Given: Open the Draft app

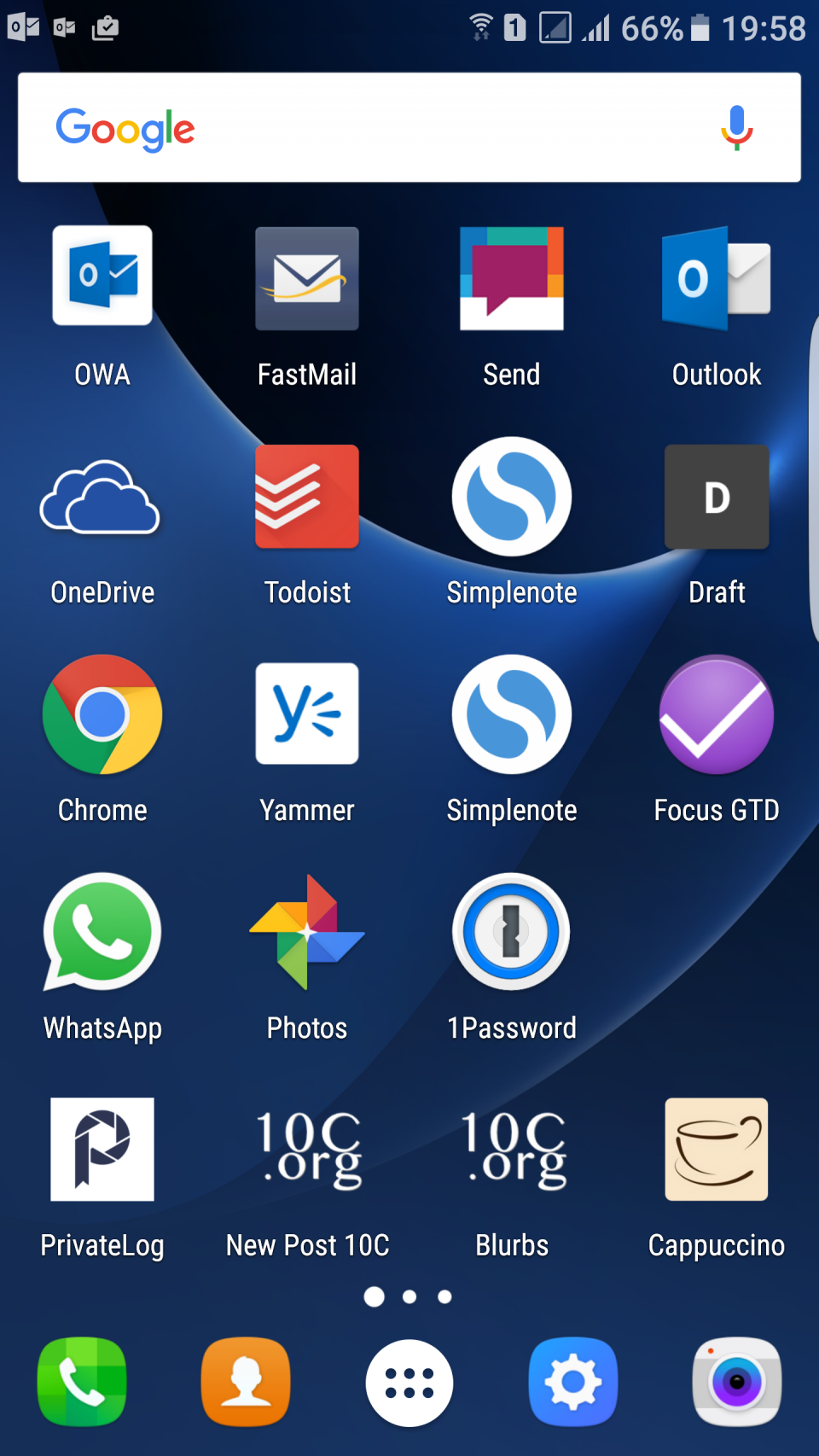Looking at the screenshot, I should tap(717, 497).
